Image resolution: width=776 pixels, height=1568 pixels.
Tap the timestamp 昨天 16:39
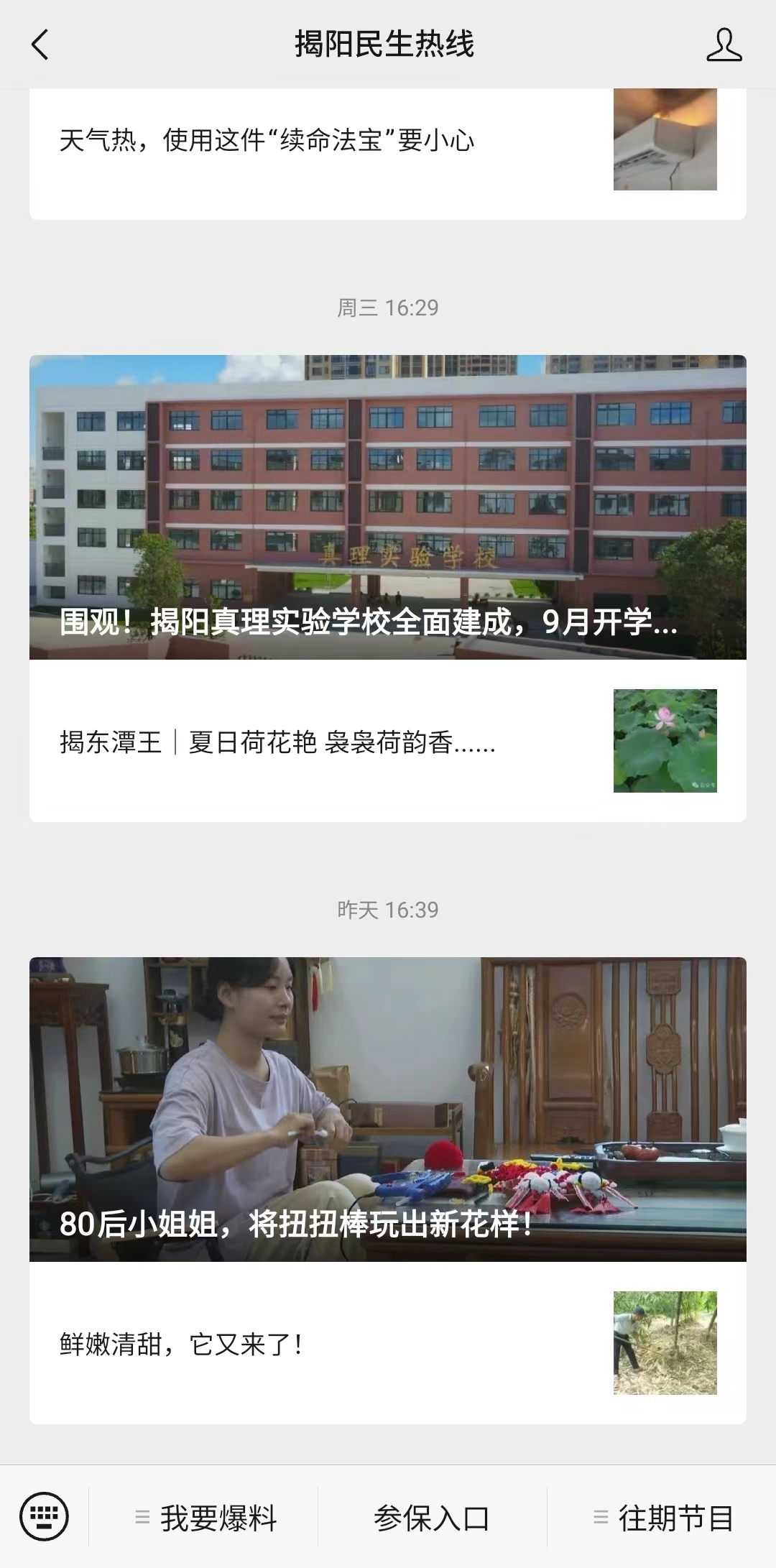[388, 908]
